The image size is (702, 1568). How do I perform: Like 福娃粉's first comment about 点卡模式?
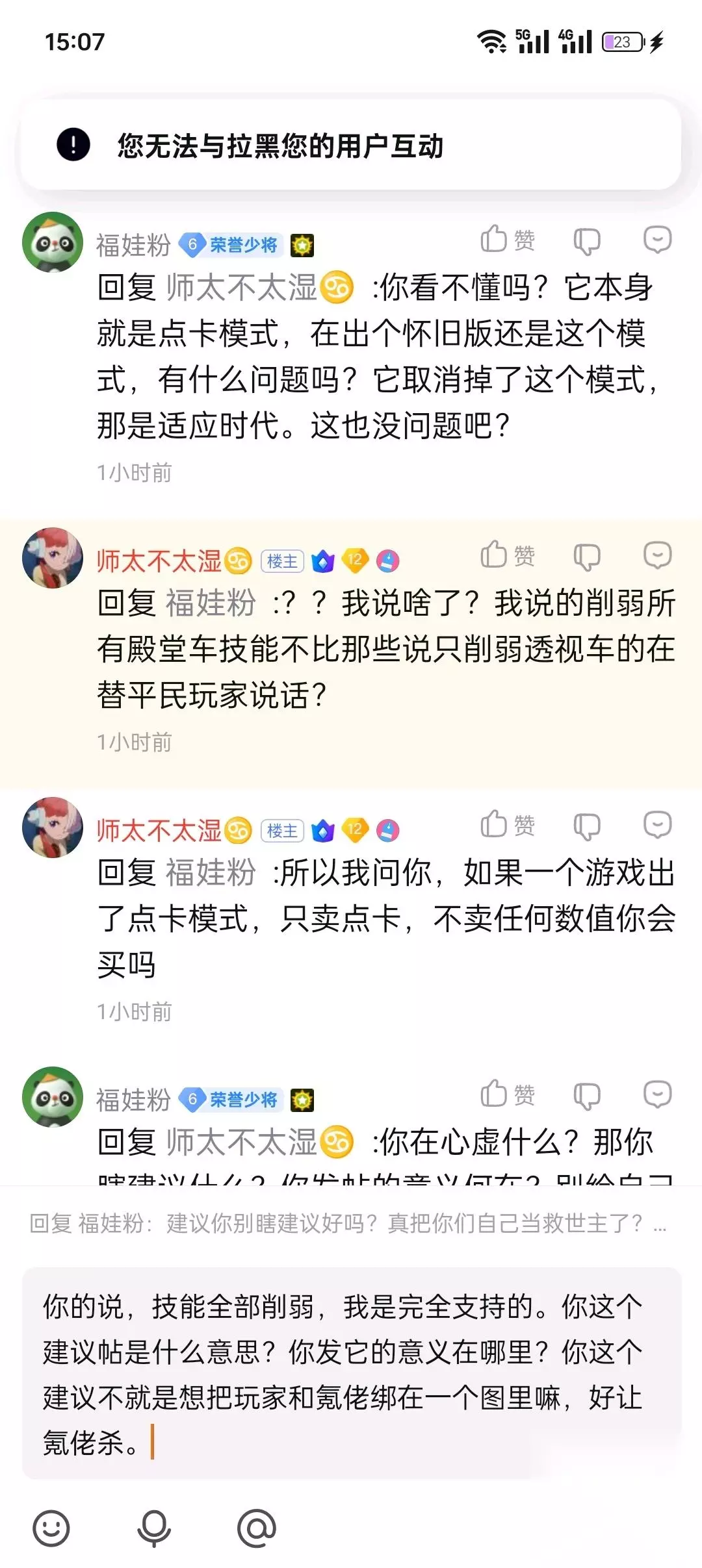tap(507, 240)
